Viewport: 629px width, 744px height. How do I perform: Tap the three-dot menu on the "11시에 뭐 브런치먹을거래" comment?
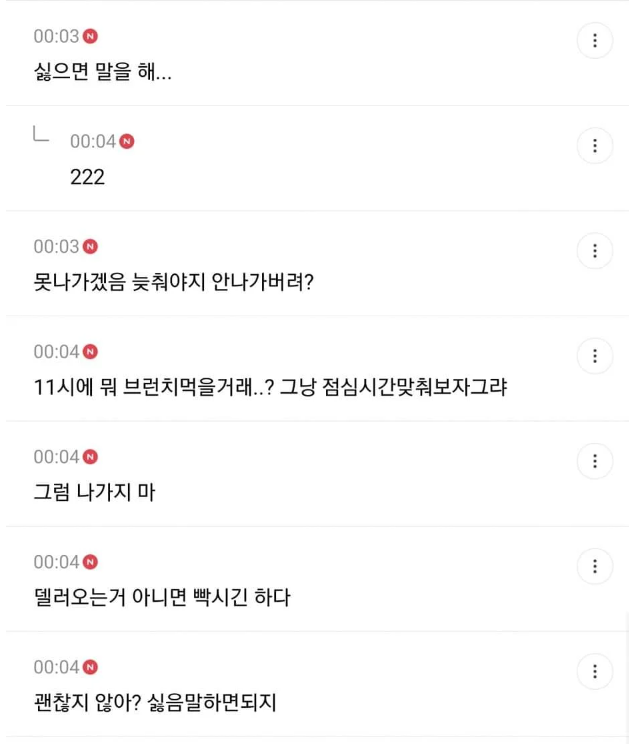tap(595, 356)
